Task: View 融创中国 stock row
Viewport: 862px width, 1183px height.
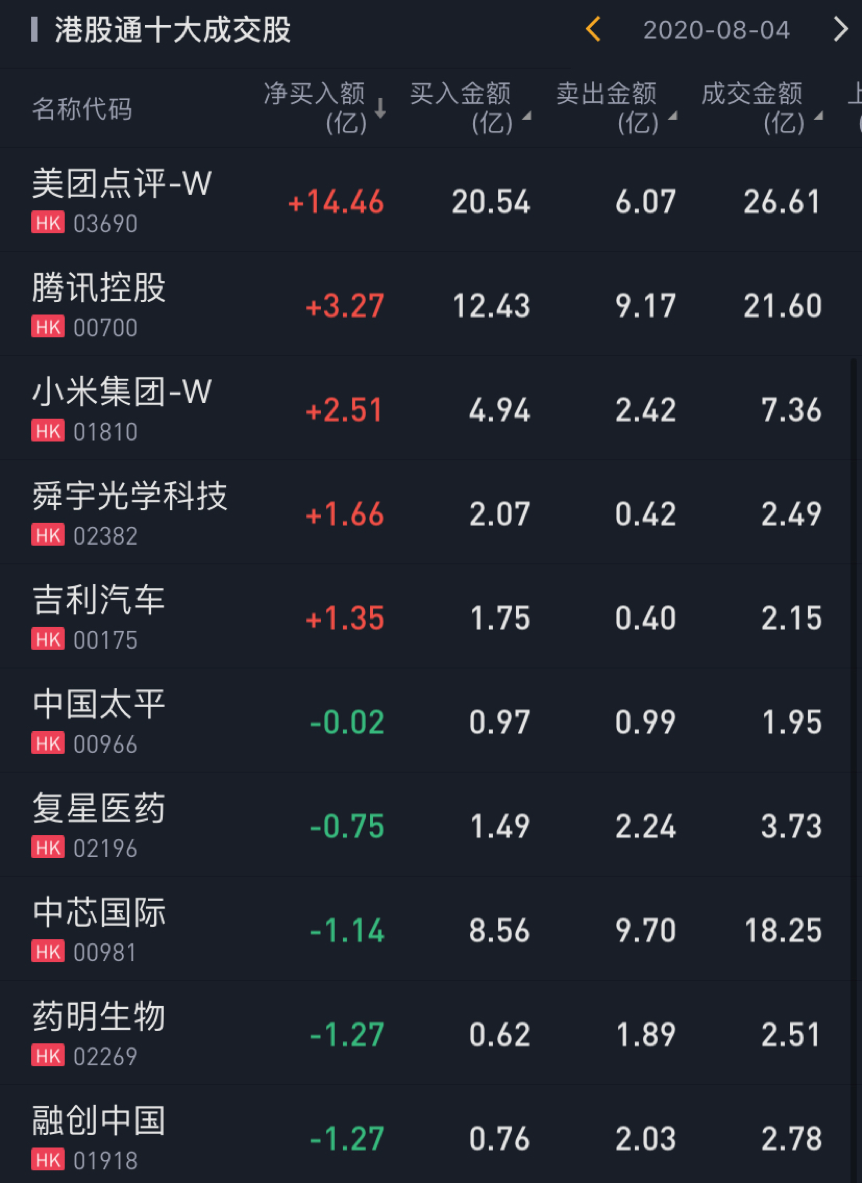Action: 99,1136
